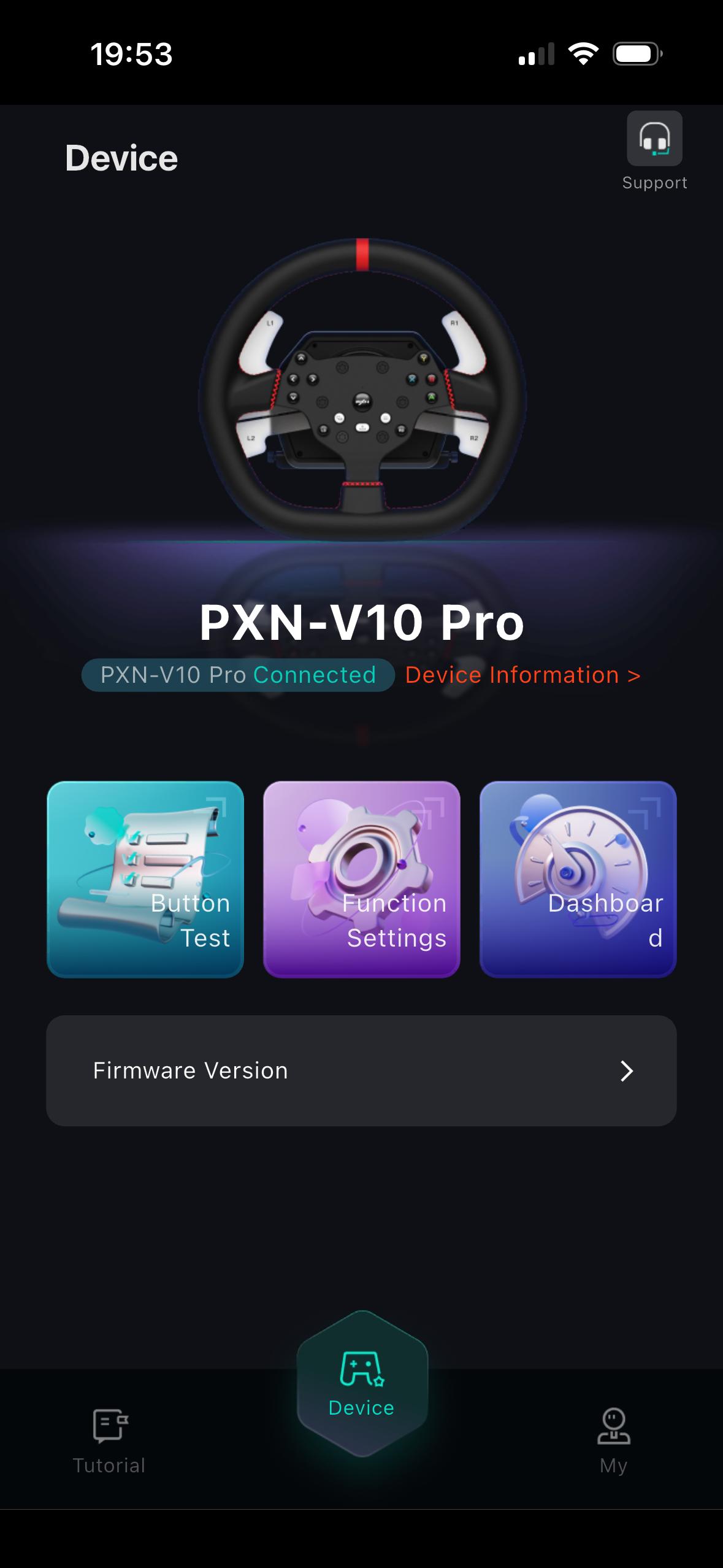Open the Button Test card

click(x=145, y=879)
